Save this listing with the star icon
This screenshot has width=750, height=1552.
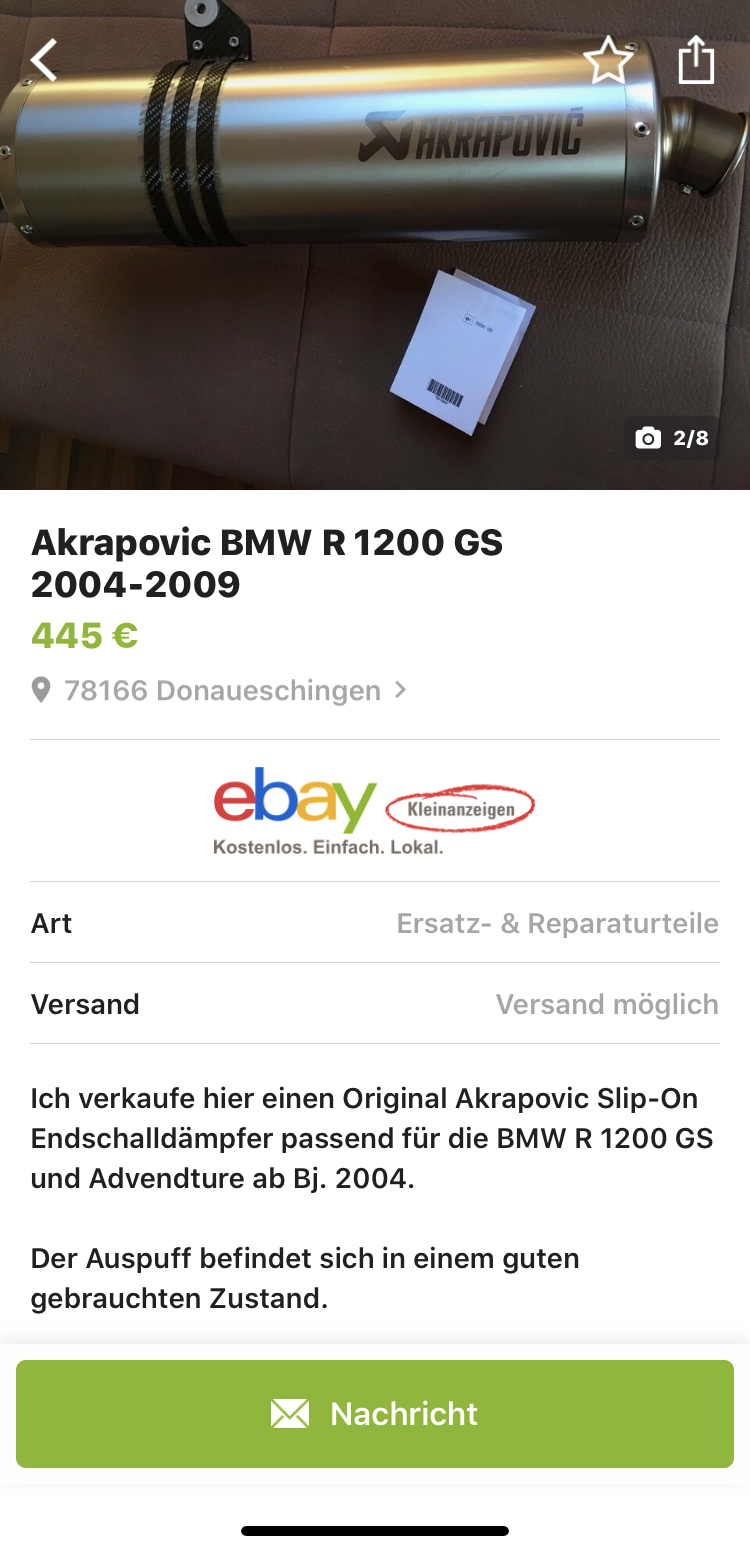click(607, 61)
